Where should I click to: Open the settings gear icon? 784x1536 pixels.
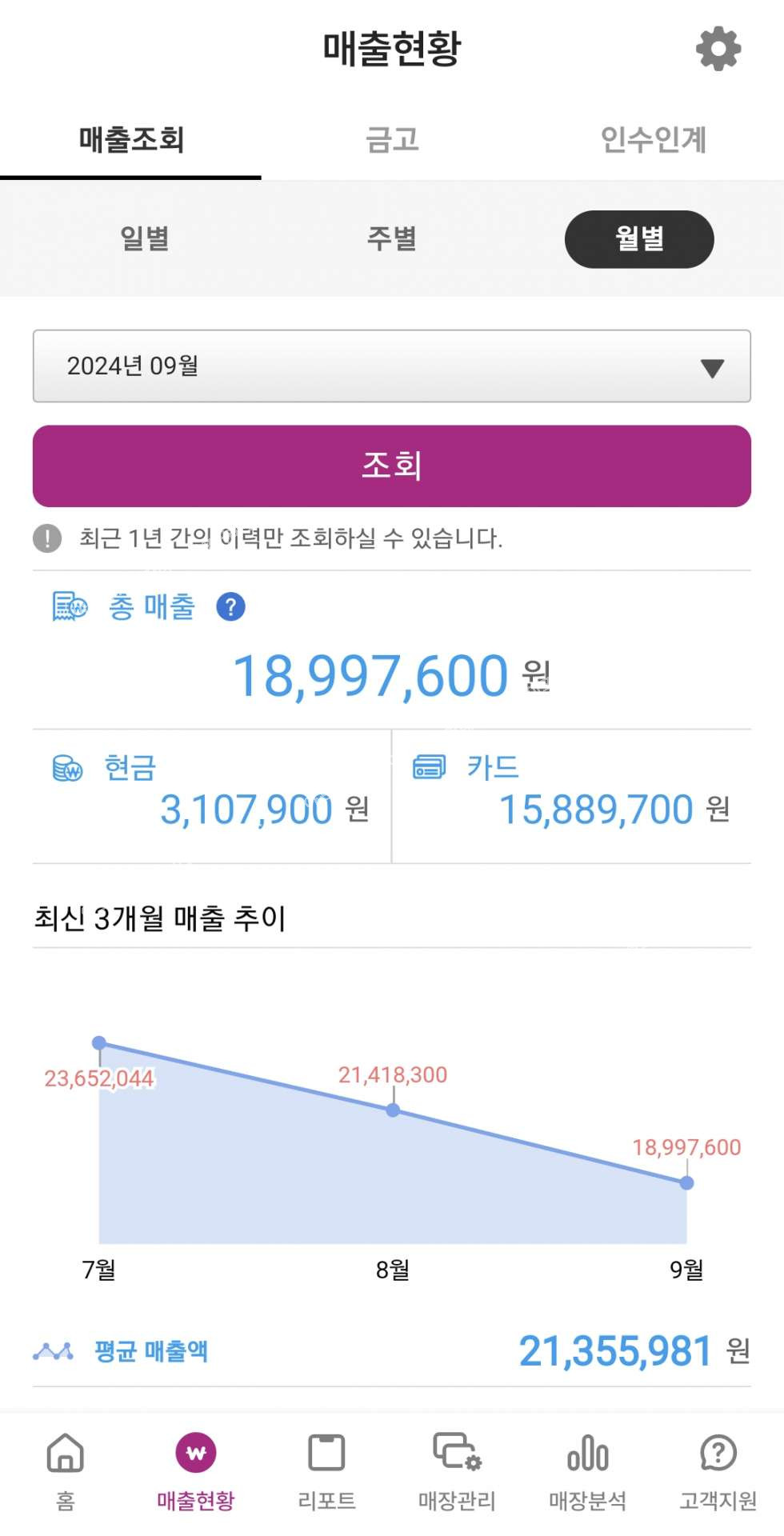718,49
